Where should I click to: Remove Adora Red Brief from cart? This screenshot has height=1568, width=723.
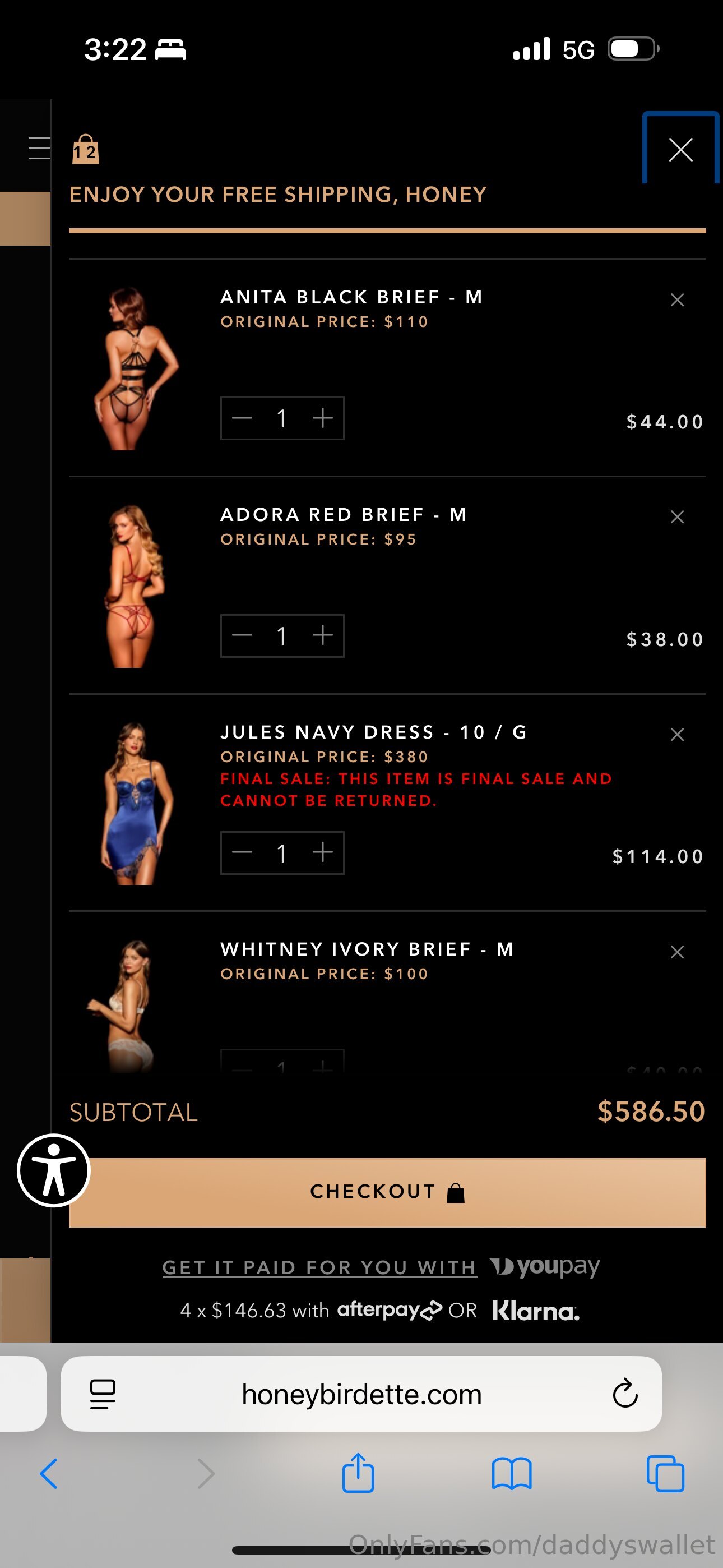coord(676,517)
